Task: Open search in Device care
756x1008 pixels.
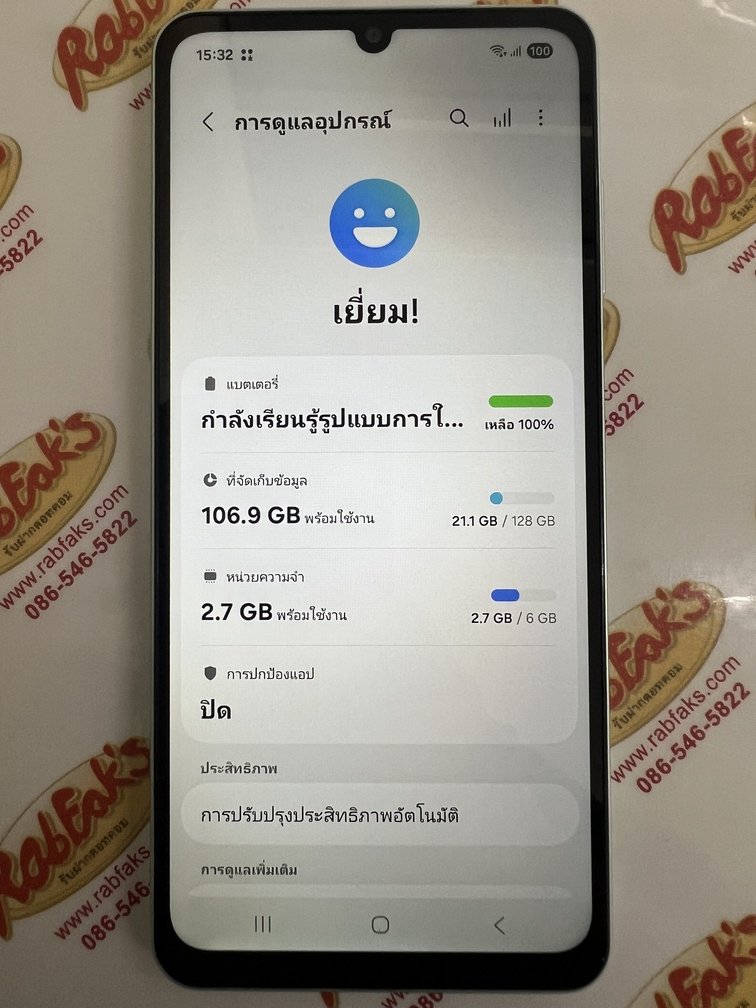Action: 459,119
